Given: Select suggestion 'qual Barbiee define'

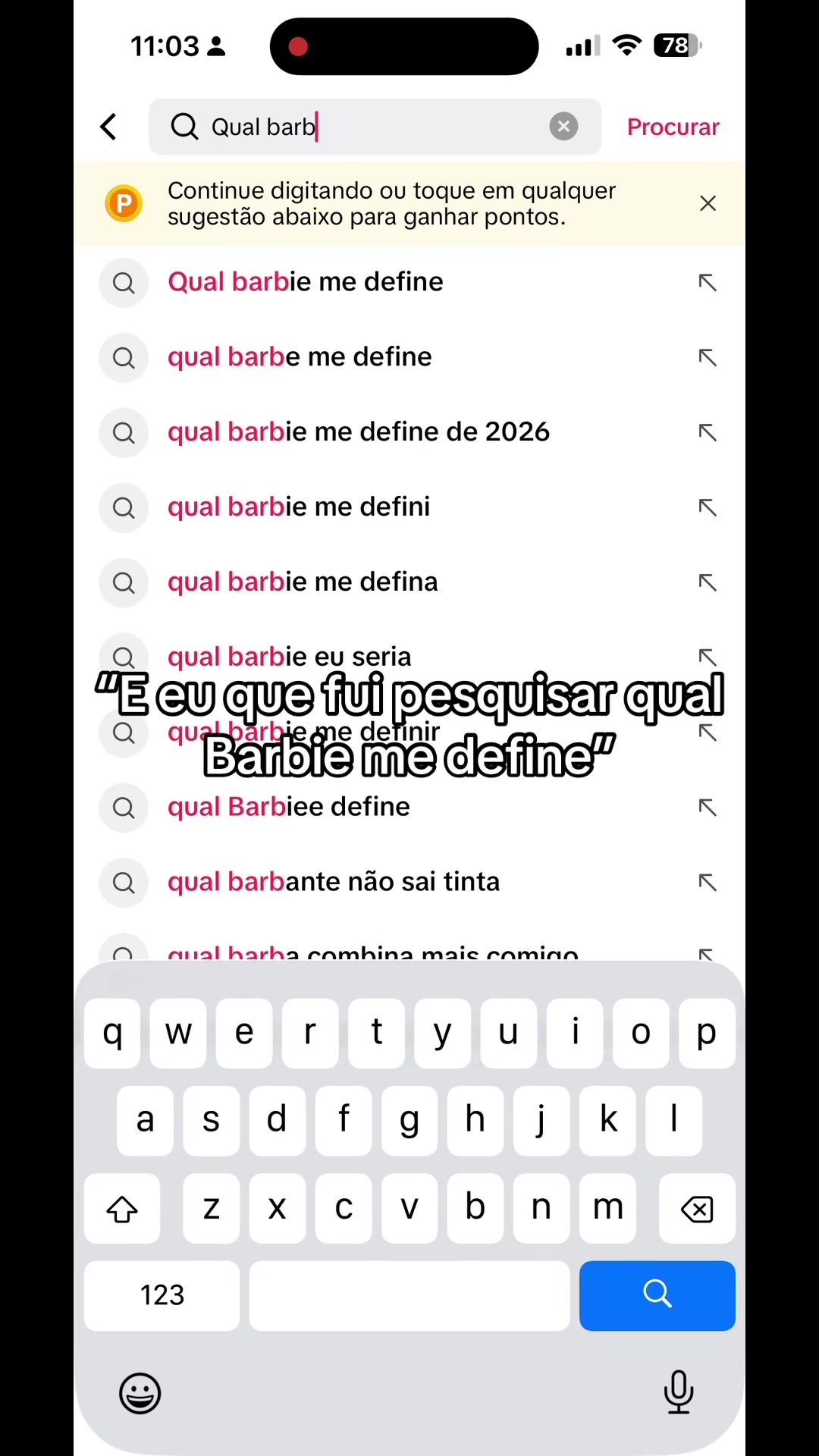Looking at the screenshot, I should pyautogui.click(x=409, y=808).
